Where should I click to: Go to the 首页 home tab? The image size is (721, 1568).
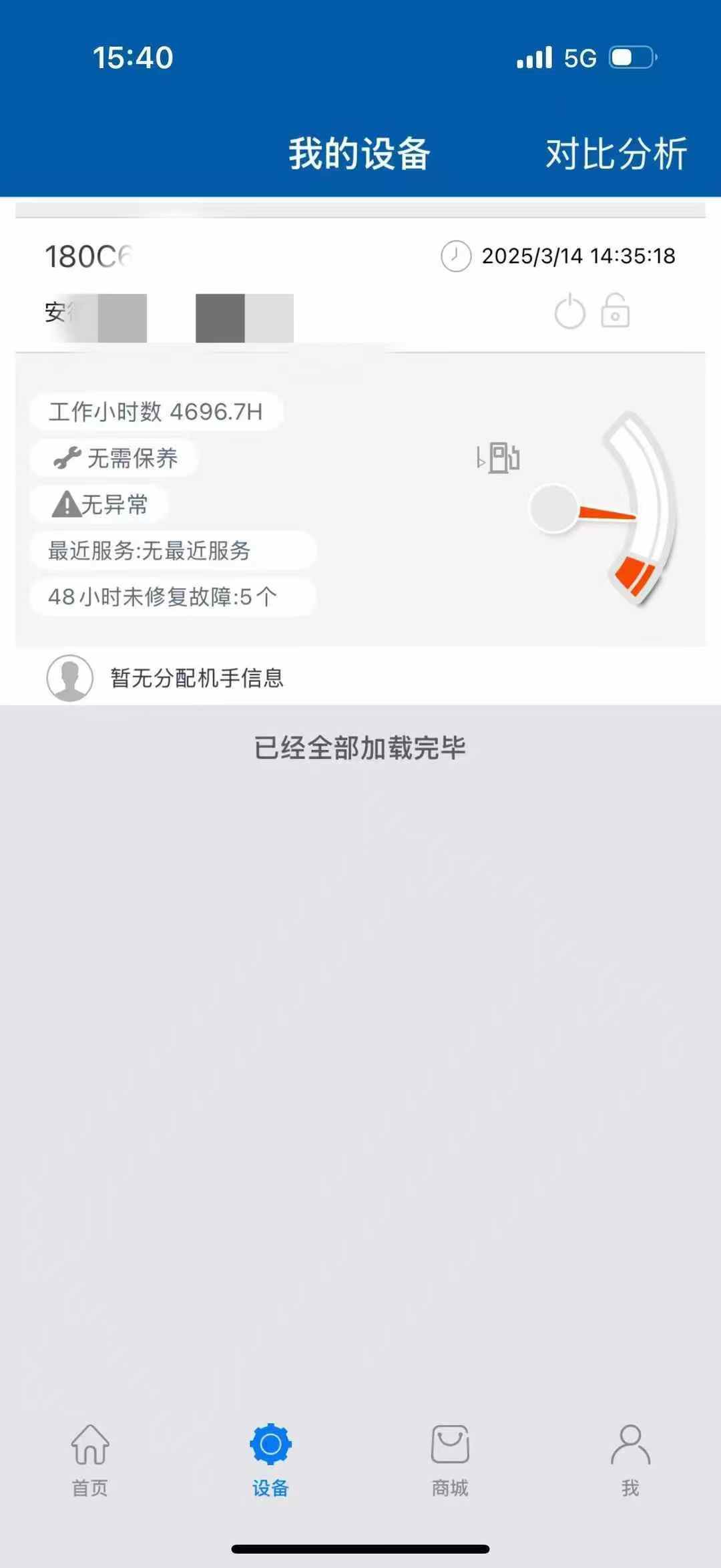[90, 1460]
